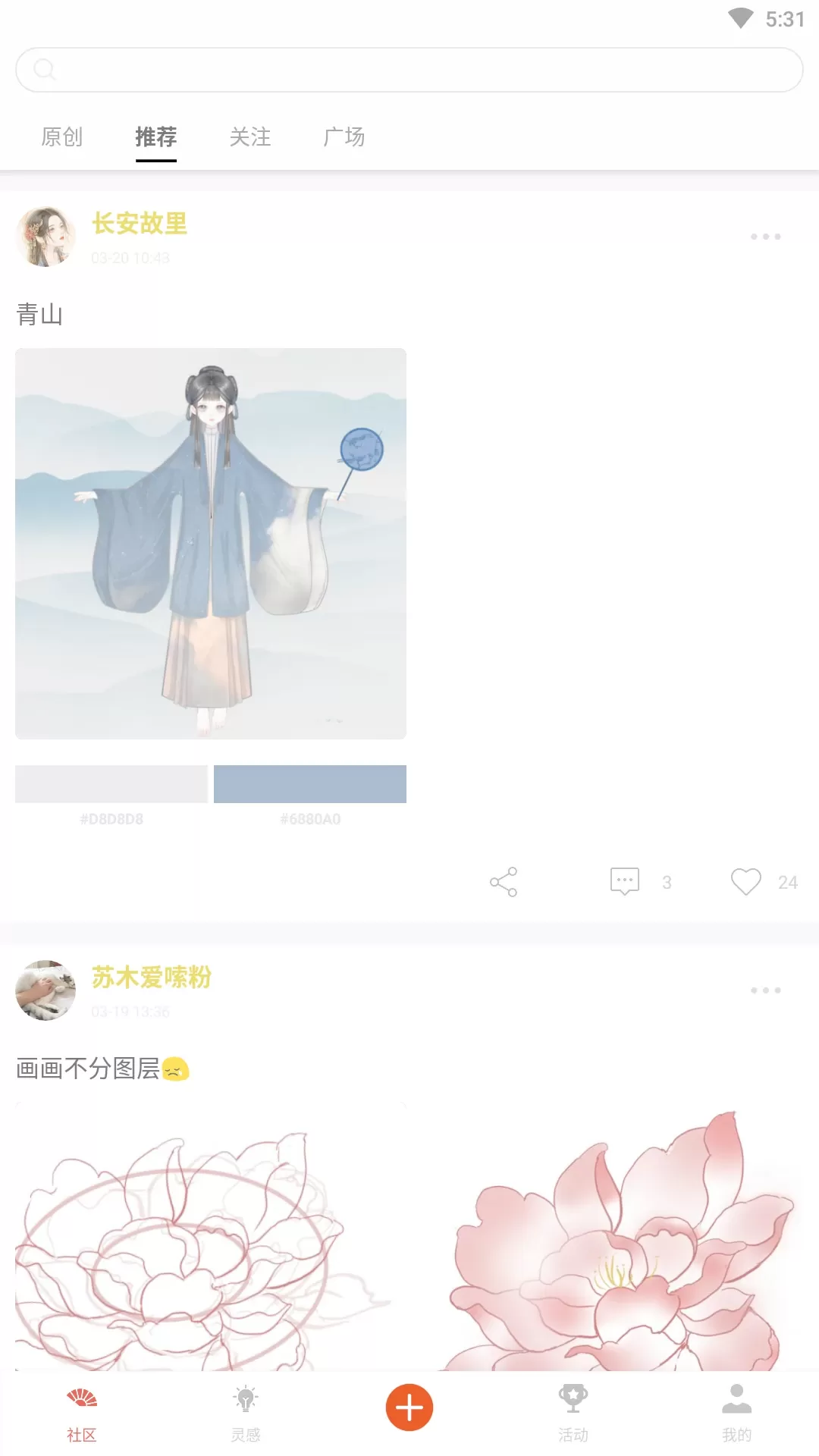Like the 青山 post
Screen dimensions: 819x1456
point(745,882)
